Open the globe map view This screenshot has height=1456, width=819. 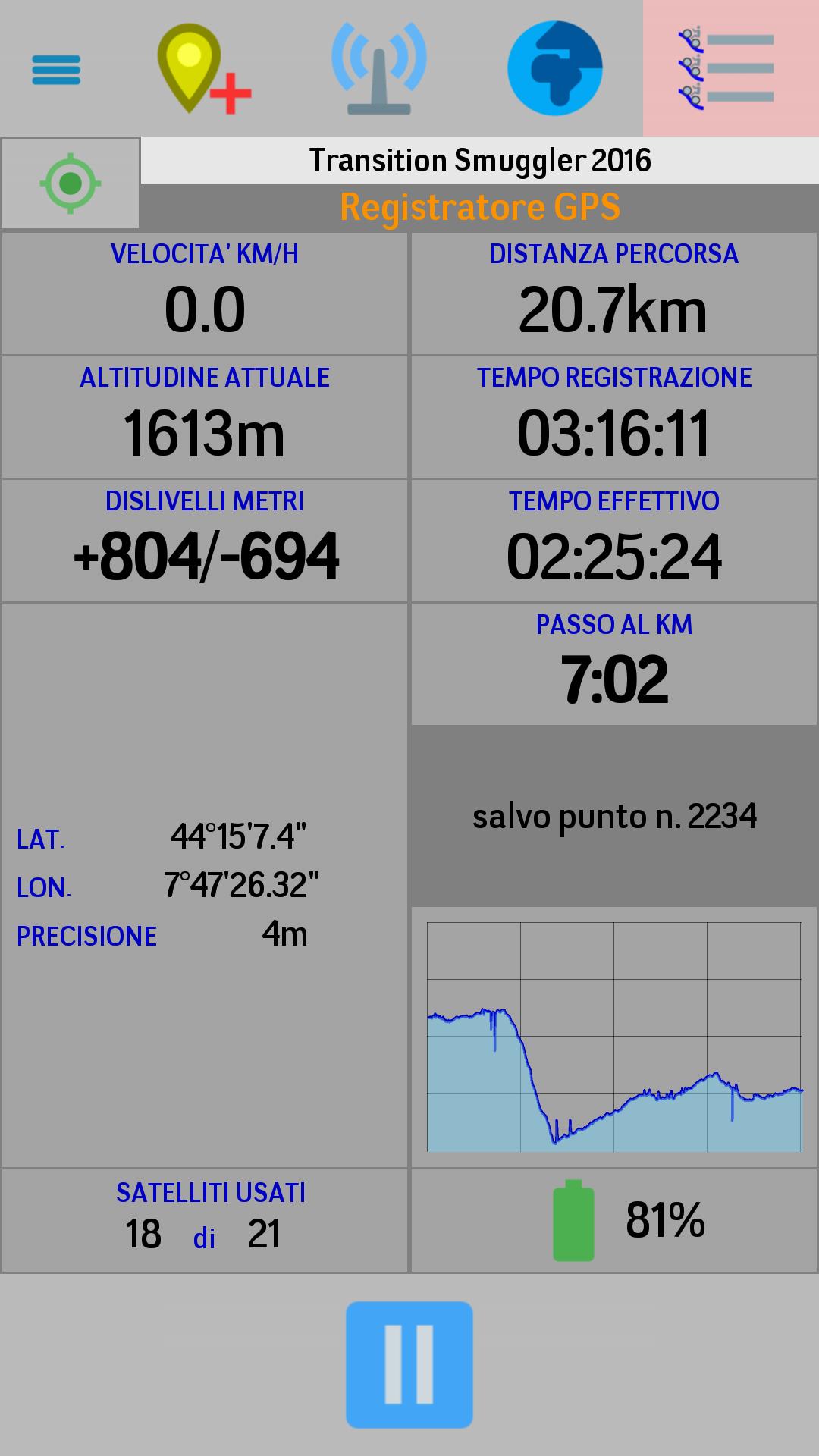point(555,68)
